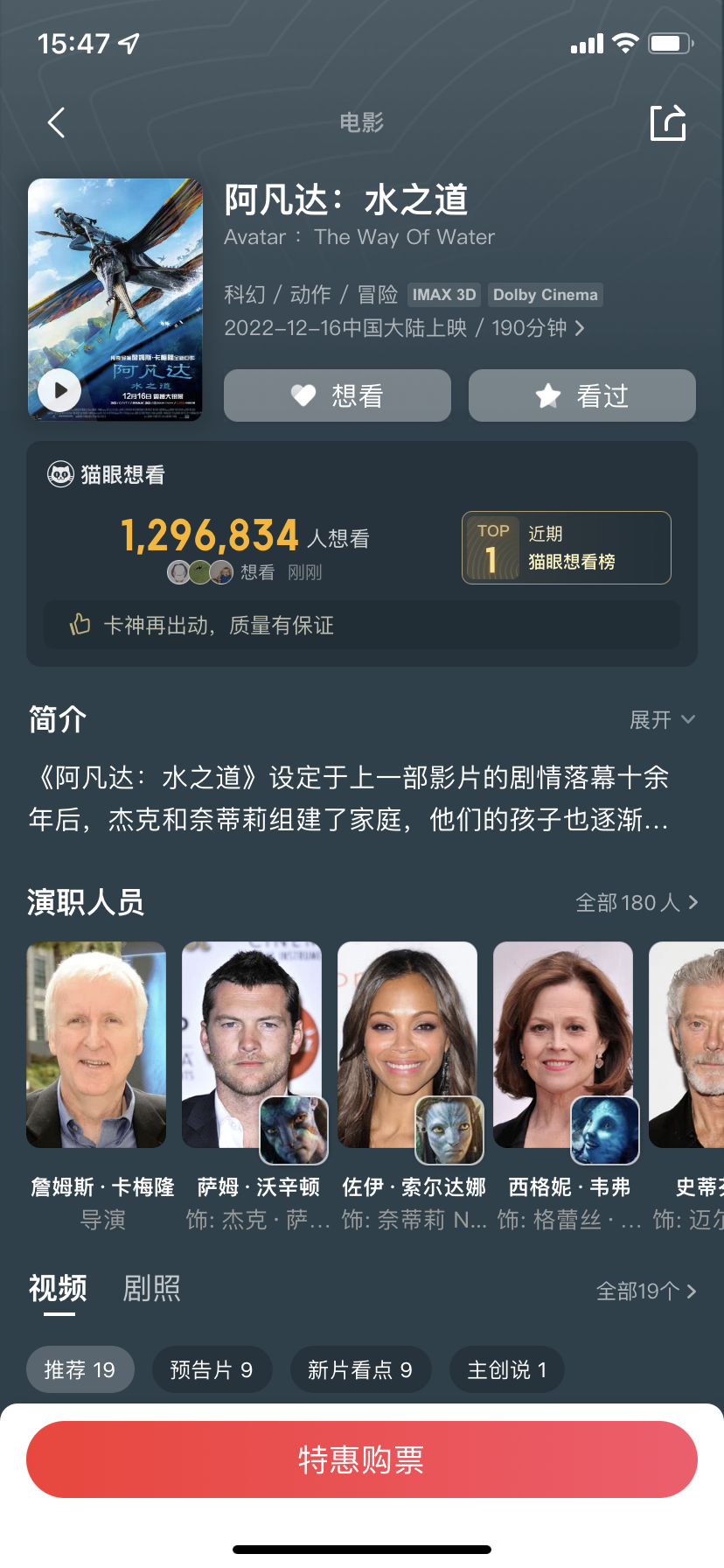
Task: Play the trailer on the movie poster
Action: tap(60, 390)
